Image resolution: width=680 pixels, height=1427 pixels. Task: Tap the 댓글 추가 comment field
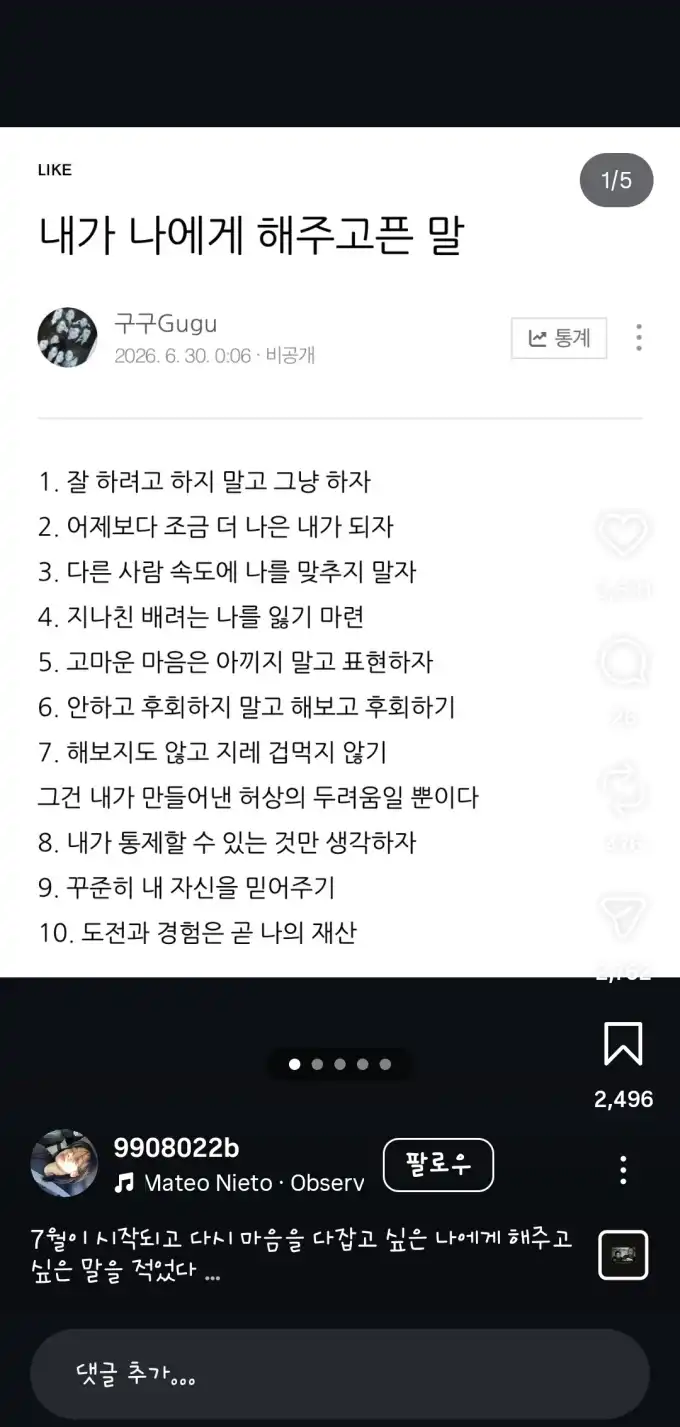340,1375
